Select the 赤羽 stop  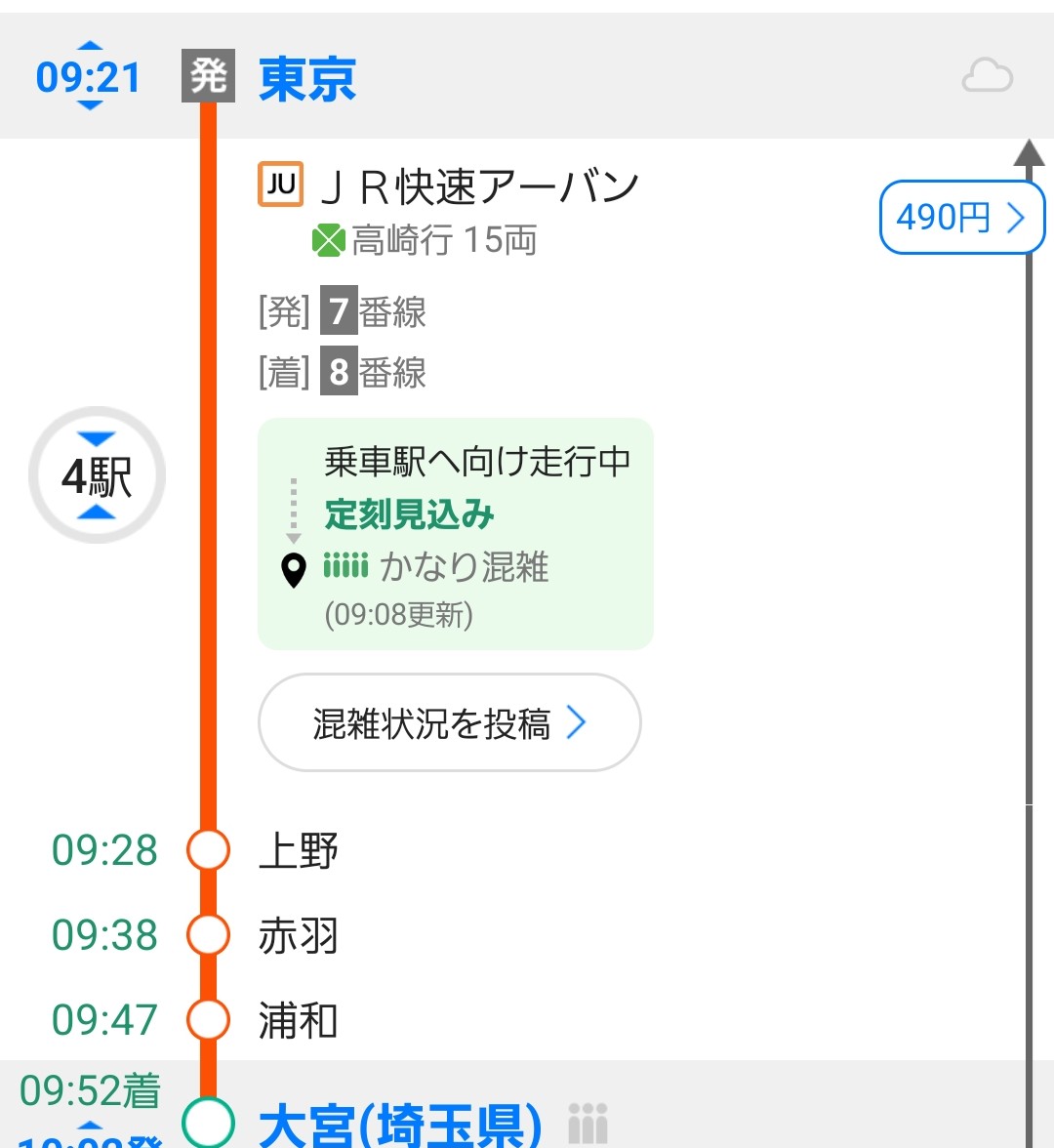point(299,935)
